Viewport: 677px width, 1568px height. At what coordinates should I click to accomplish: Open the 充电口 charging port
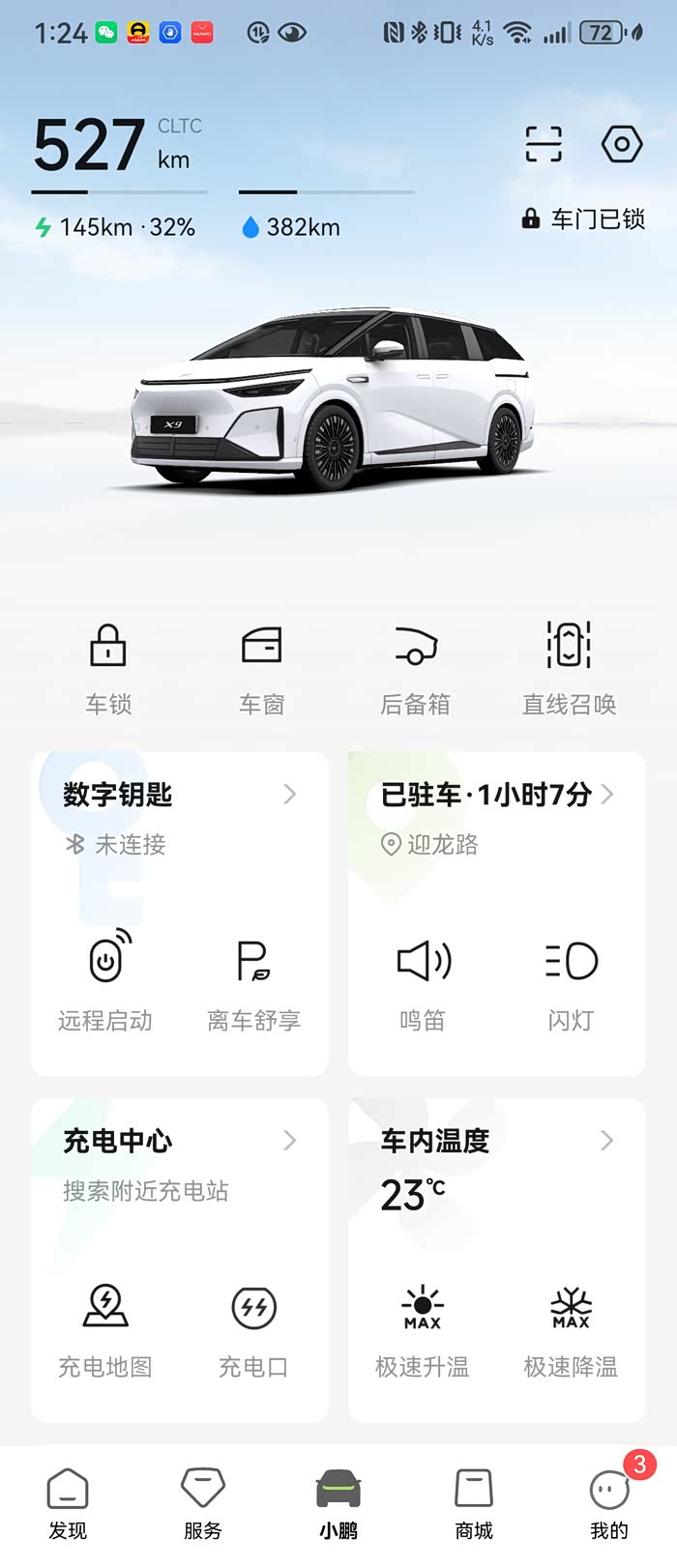pyautogui.click(x=253, y=1326)
